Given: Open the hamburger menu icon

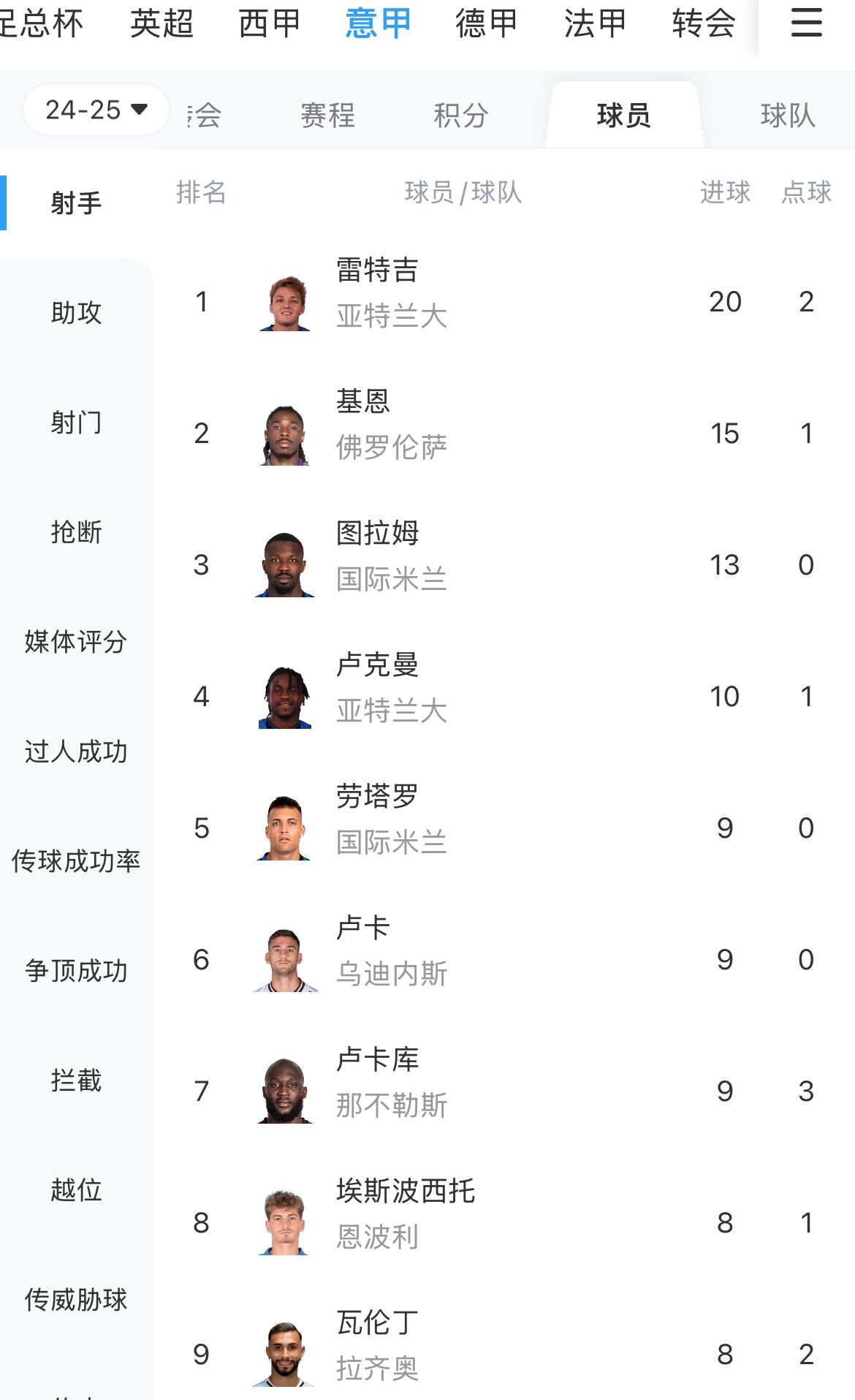Looking at the screenshot, I should [x=807, y=23].
